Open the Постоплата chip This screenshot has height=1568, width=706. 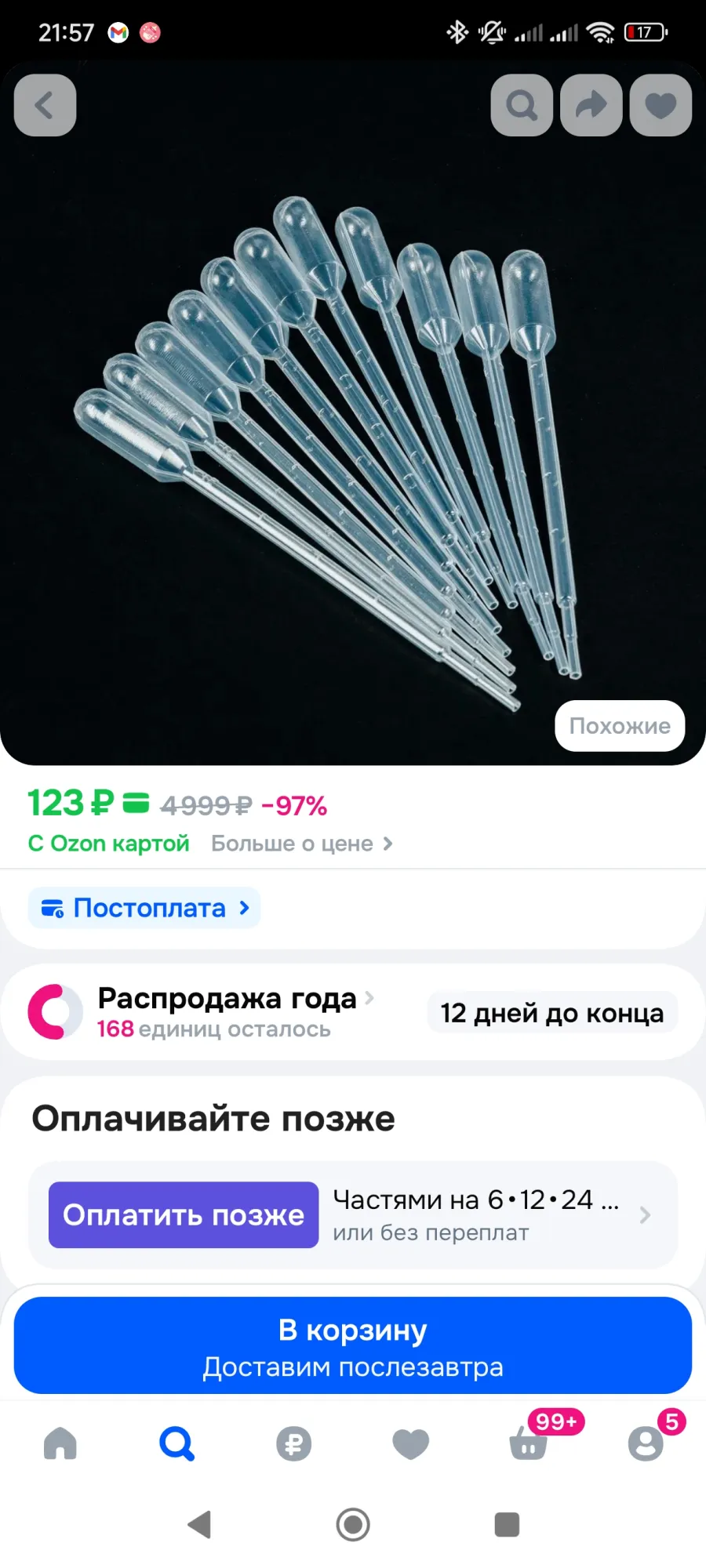tap(144, 908)
